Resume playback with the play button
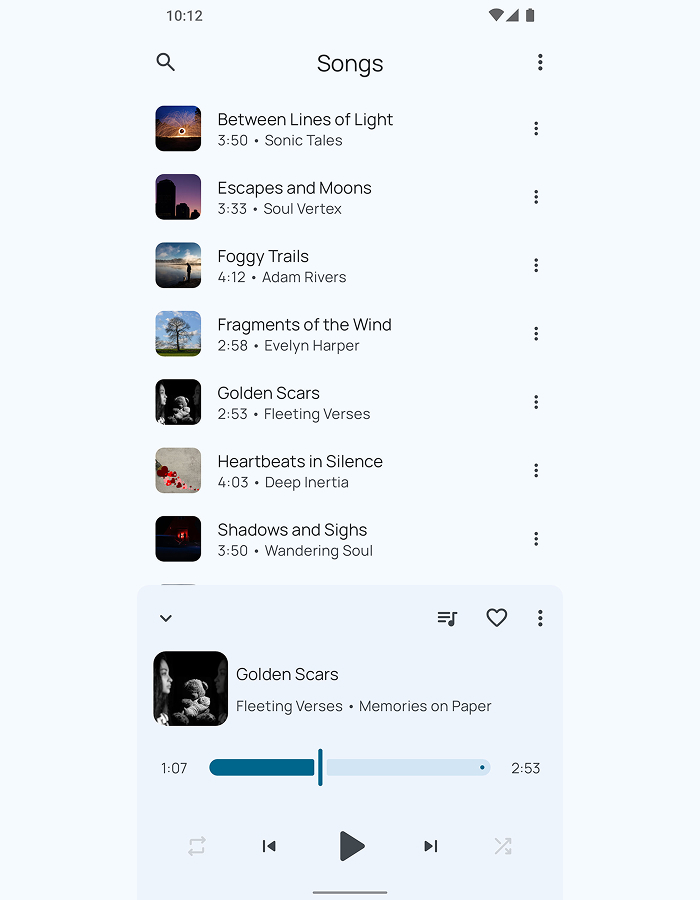700x900 pixels. [x=351, y=846]
